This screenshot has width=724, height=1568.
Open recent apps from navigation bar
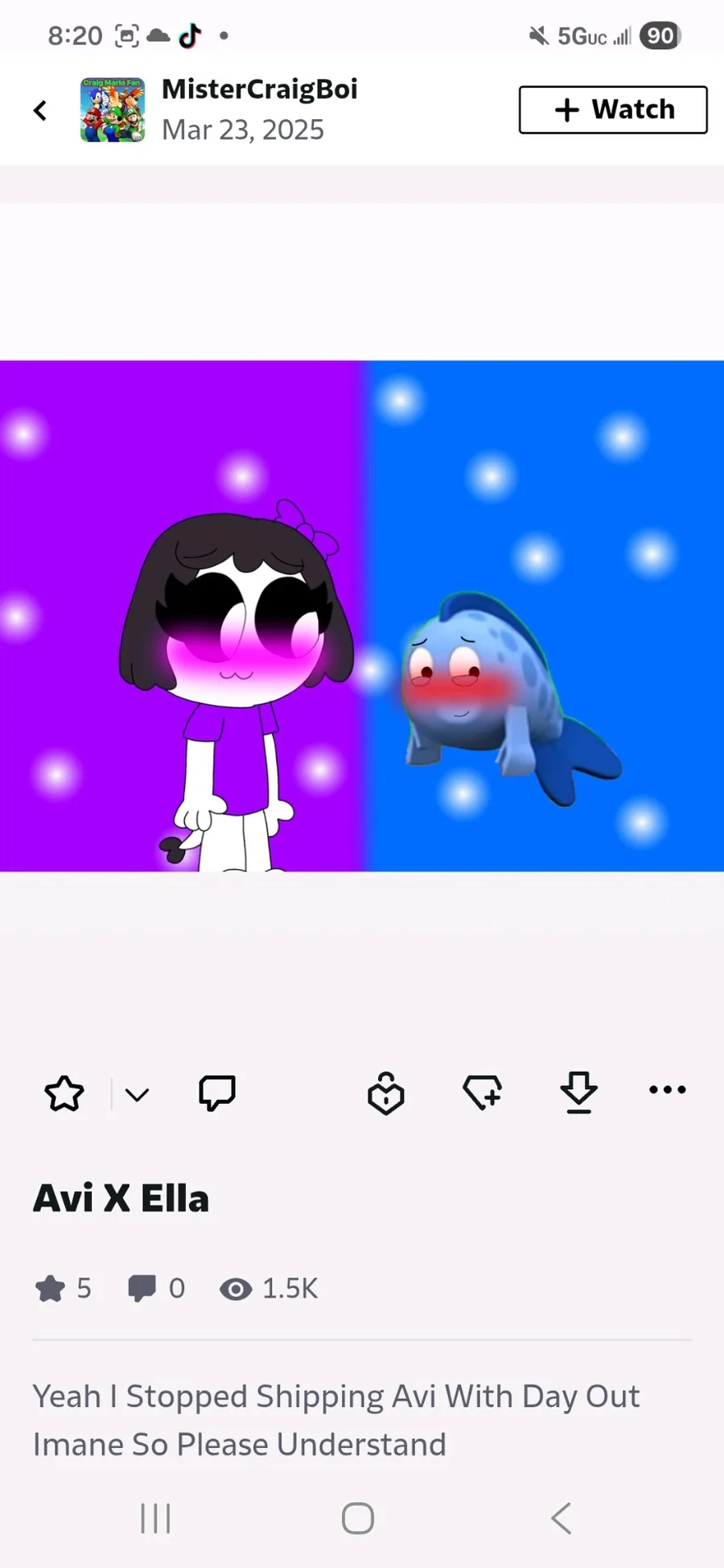point(155,1519)
